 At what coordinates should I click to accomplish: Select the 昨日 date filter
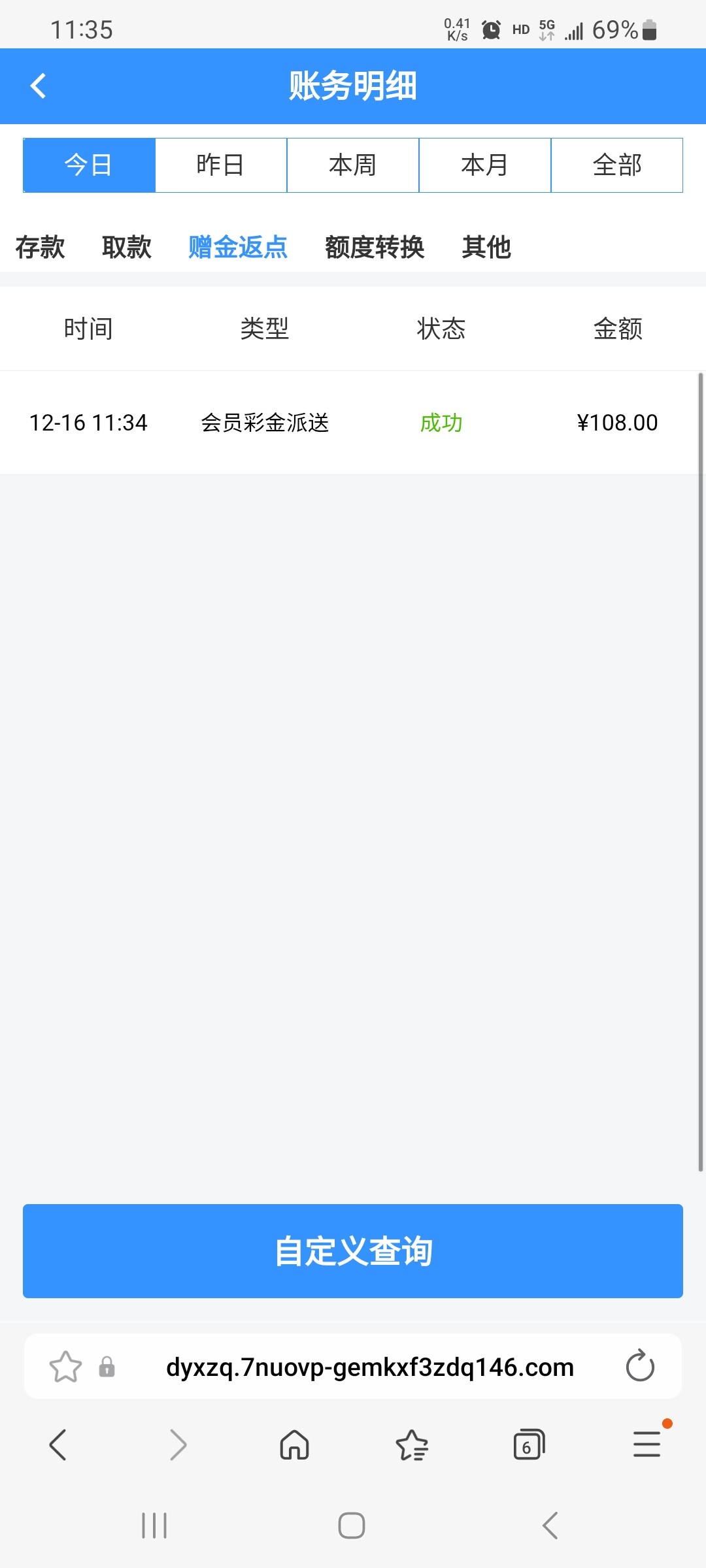point(221,165)
